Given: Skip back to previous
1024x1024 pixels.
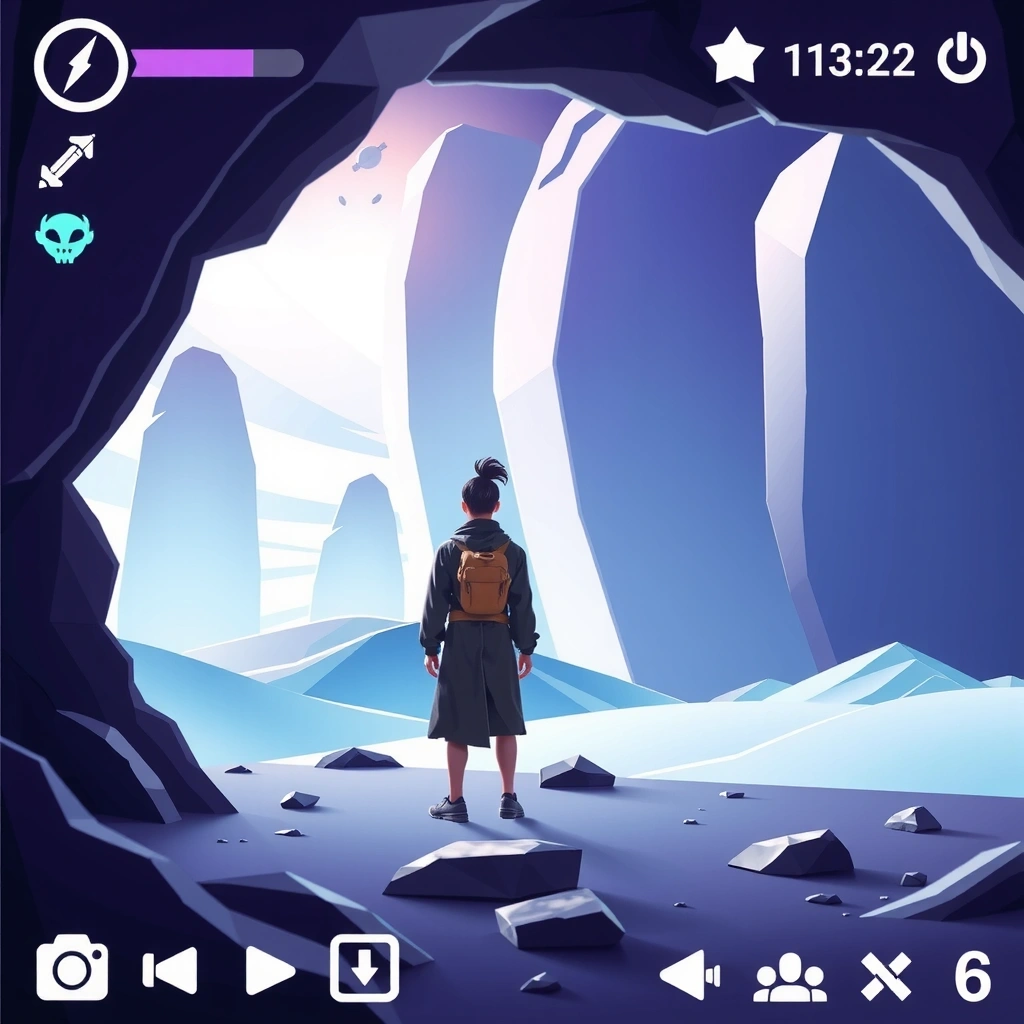Looking at the screenshot, I should point(170,971).
